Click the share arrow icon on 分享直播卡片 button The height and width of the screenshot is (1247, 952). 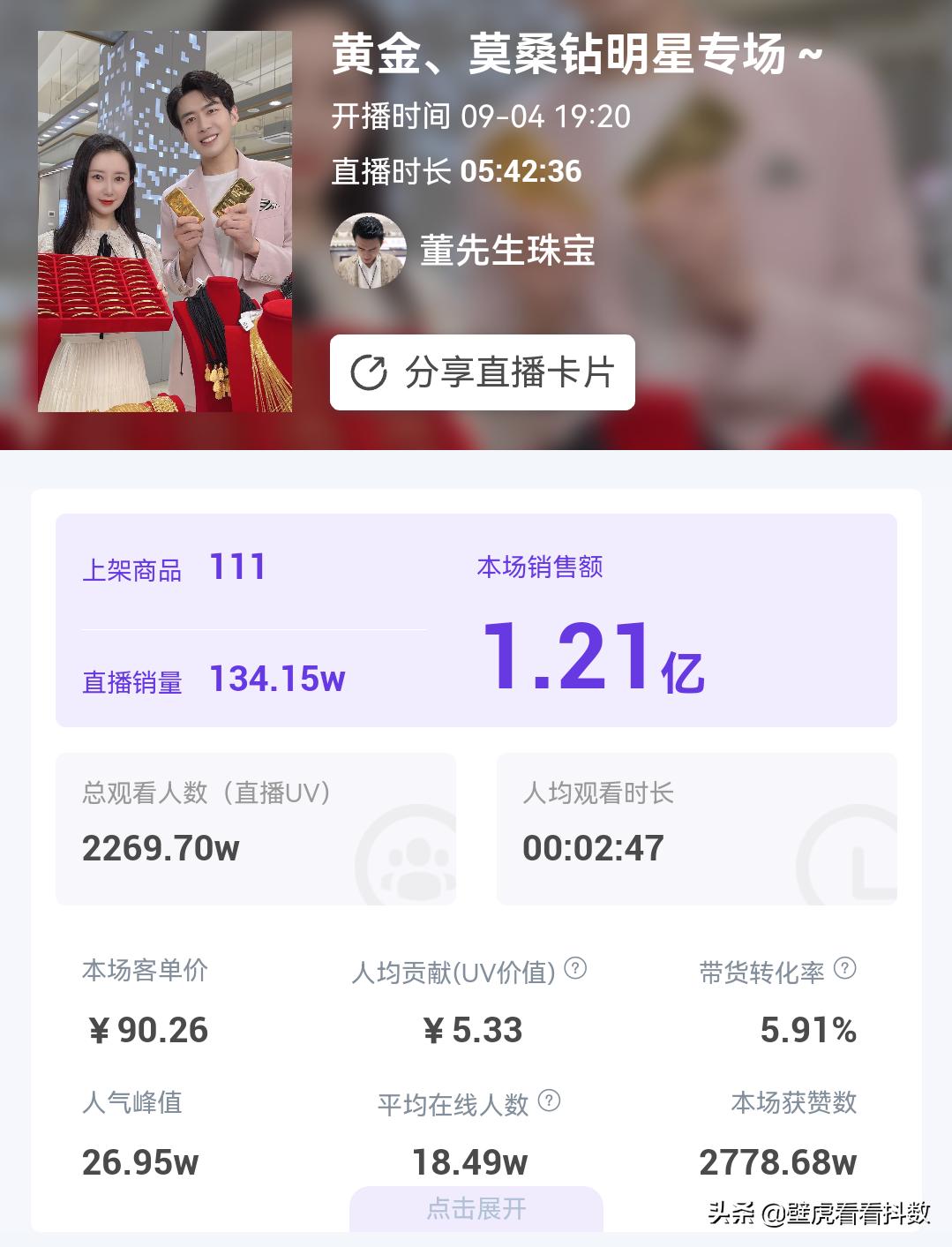(371, 373)
